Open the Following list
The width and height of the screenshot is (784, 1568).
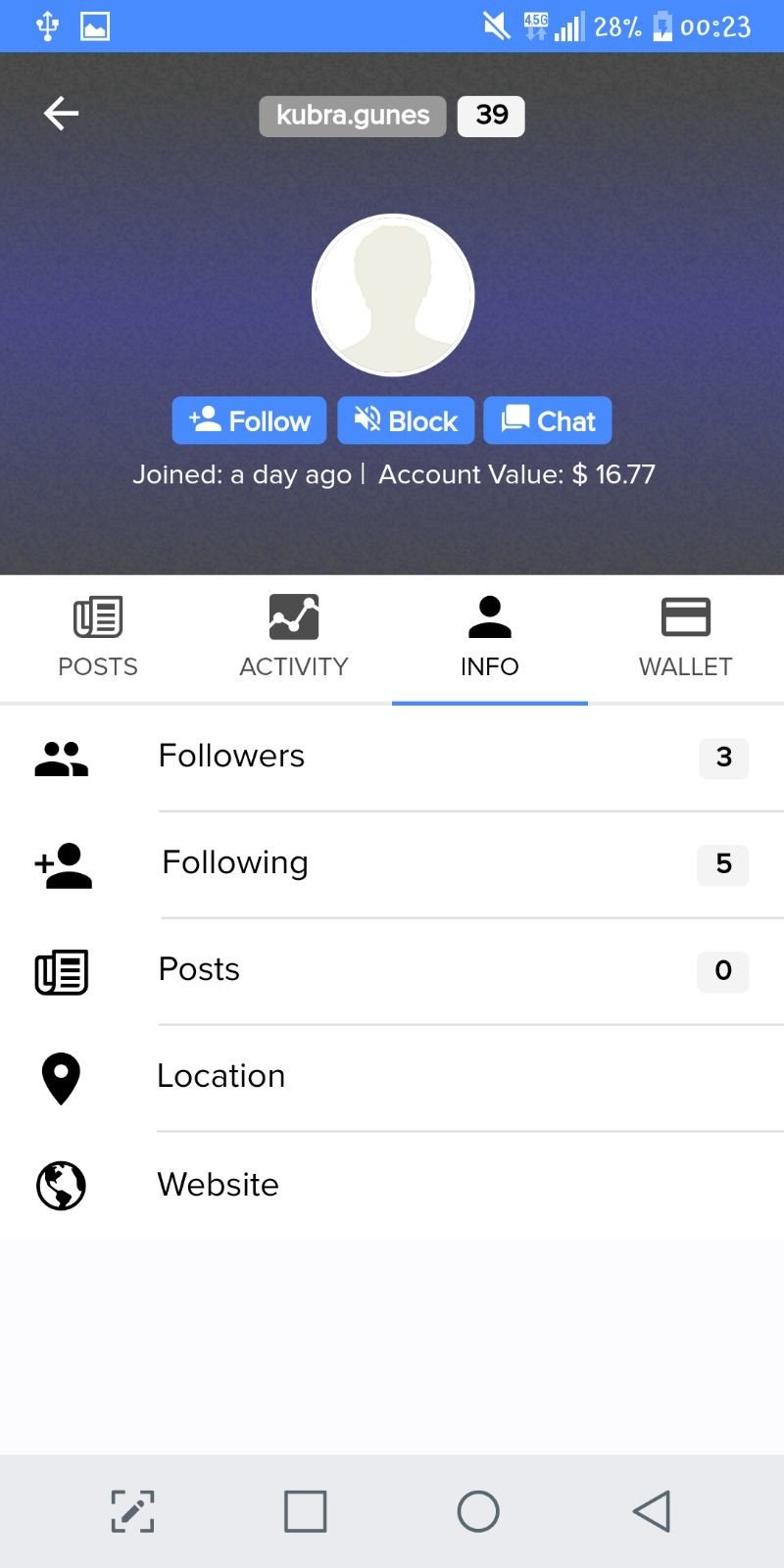(392, 864)
